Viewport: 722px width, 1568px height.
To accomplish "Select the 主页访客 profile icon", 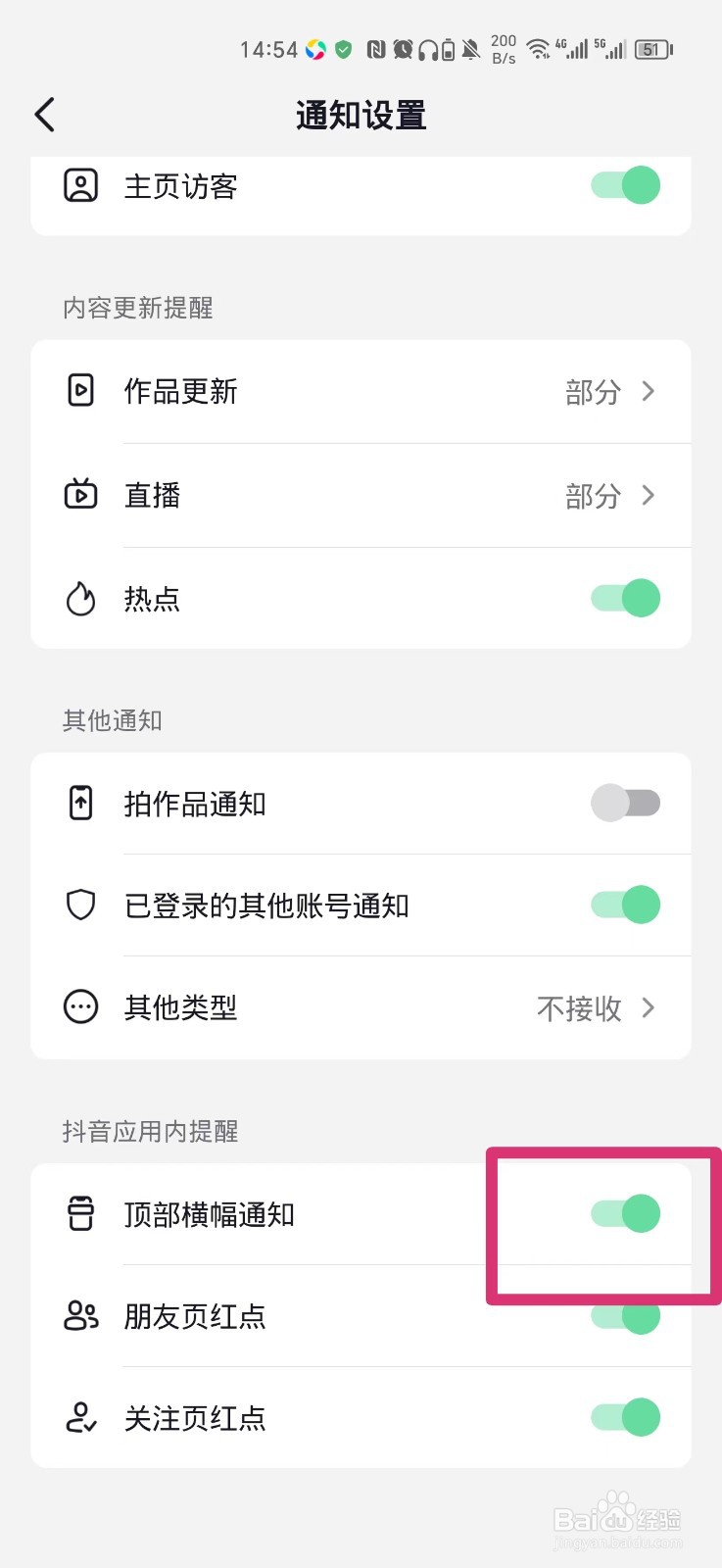I will 81,185.
